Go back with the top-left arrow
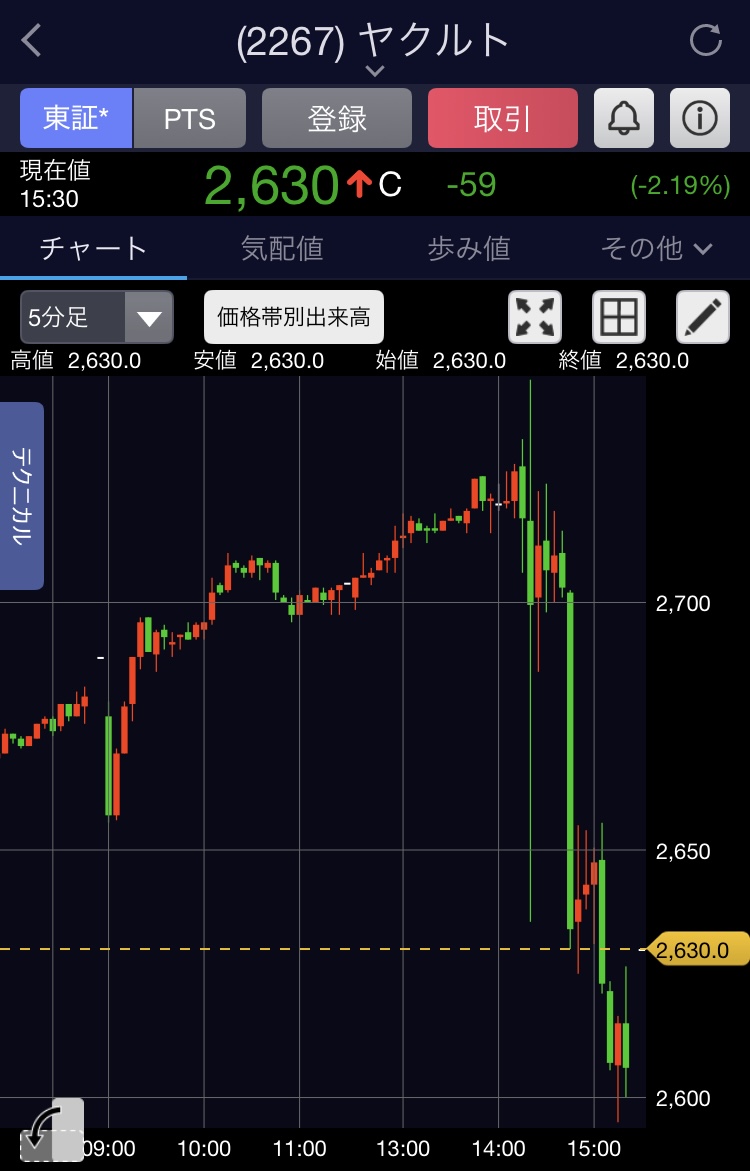The width and height of the screenshot is (750, 1171). pos(31,40)
